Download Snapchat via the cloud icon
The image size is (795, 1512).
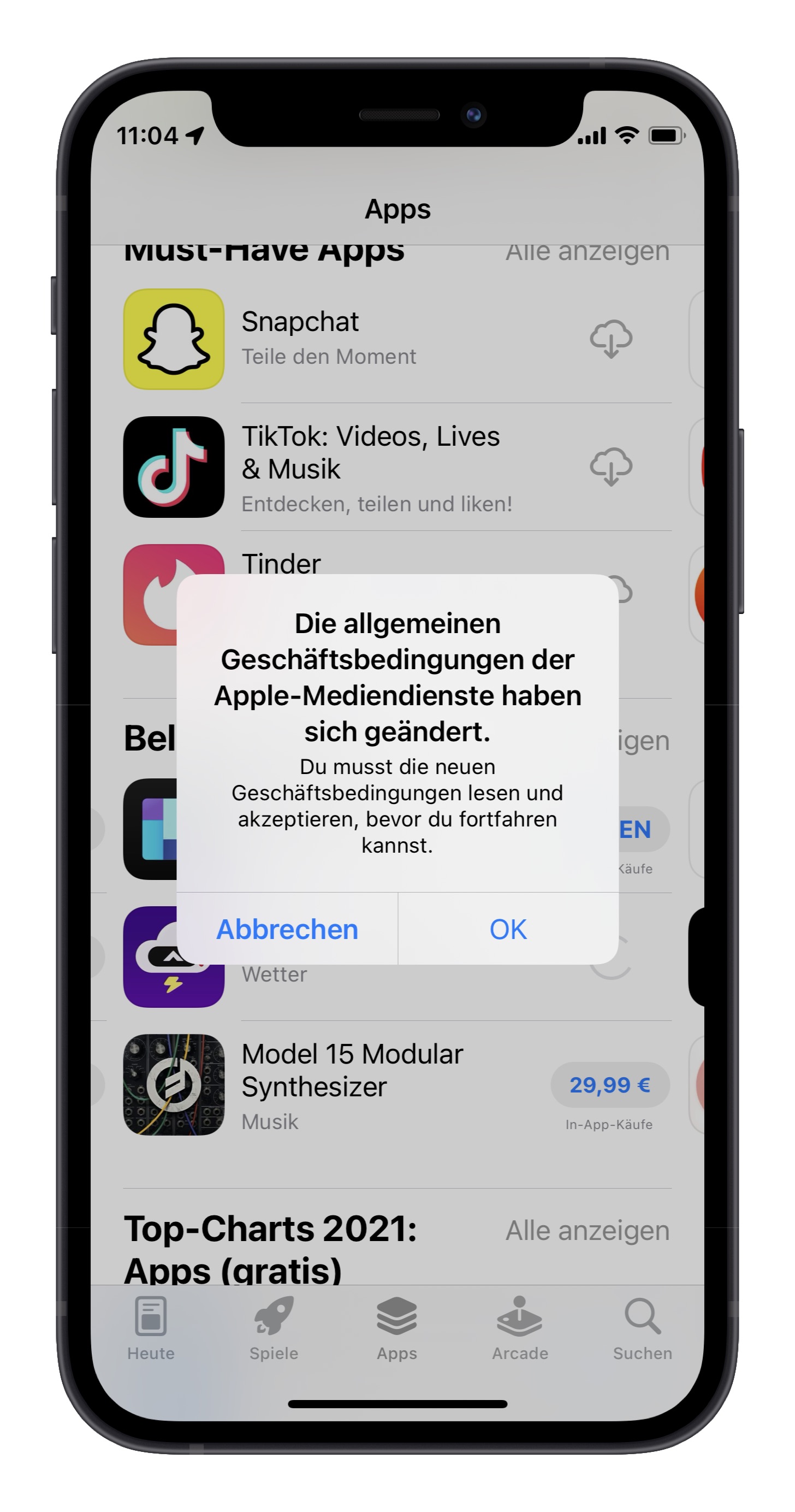click(x=611, y=339)
